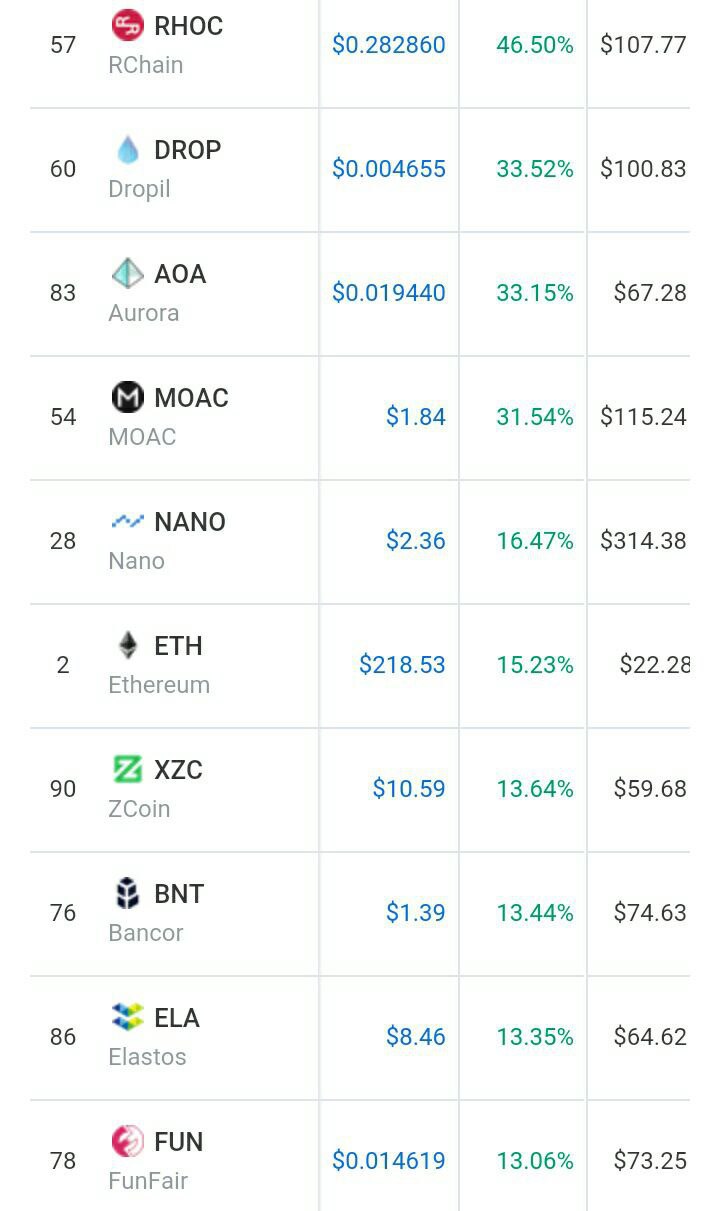720x1211 pixels.
Task: Tap Nano's $2.36 price link
Action: (416, 541)
